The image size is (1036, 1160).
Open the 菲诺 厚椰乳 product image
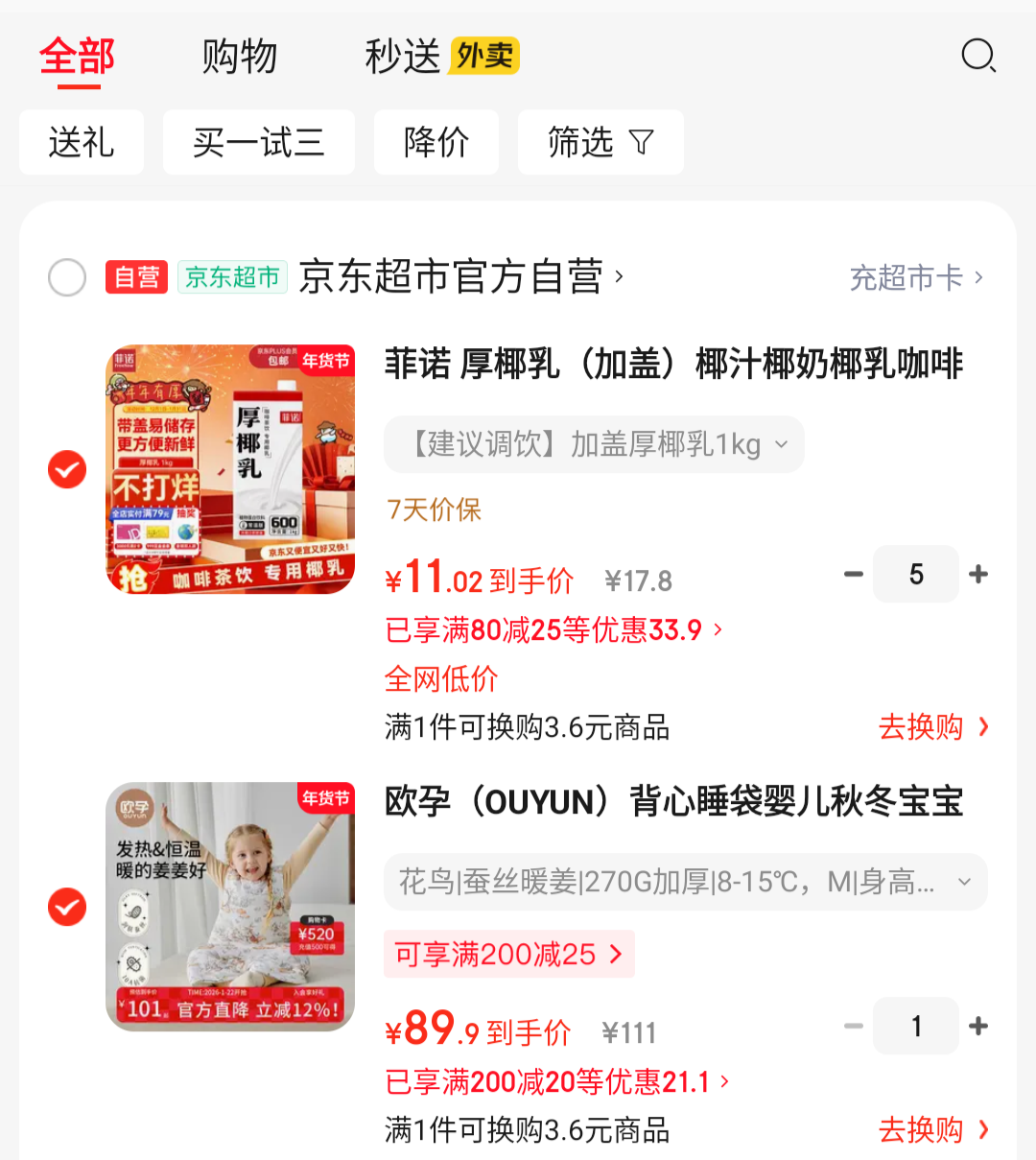point(230,469)
